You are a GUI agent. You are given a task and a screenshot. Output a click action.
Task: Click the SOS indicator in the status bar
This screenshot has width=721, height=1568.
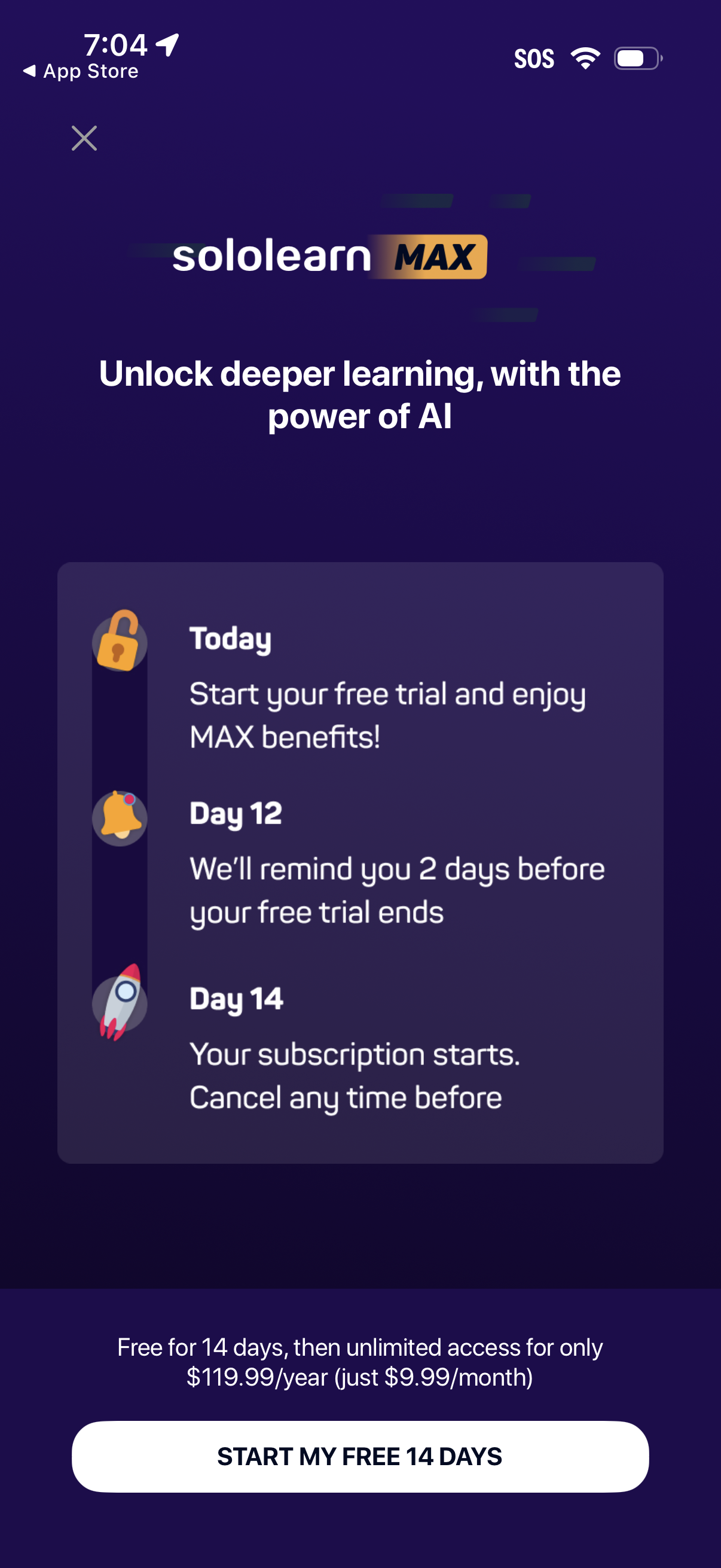(534, 58)
